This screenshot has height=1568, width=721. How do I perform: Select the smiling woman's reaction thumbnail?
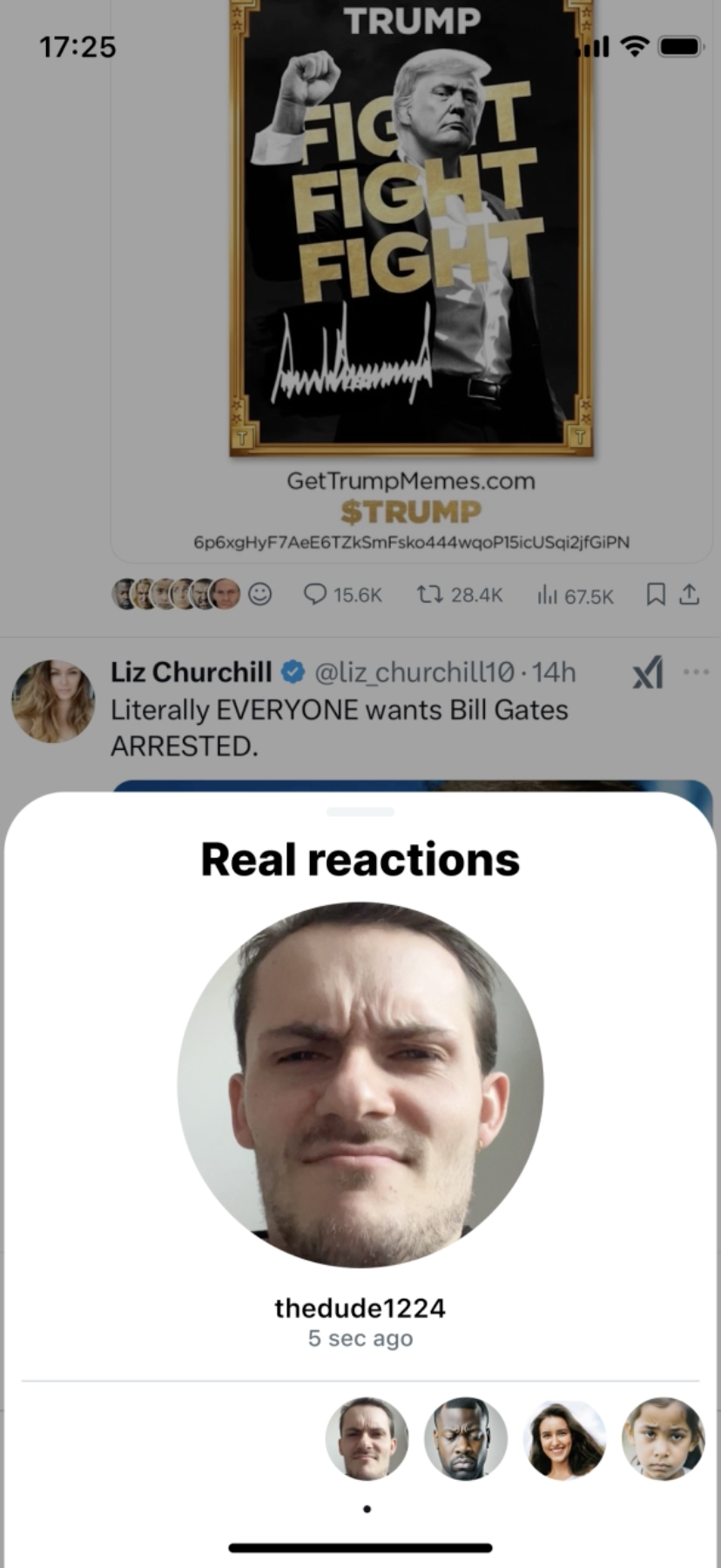coord(564,1439)
